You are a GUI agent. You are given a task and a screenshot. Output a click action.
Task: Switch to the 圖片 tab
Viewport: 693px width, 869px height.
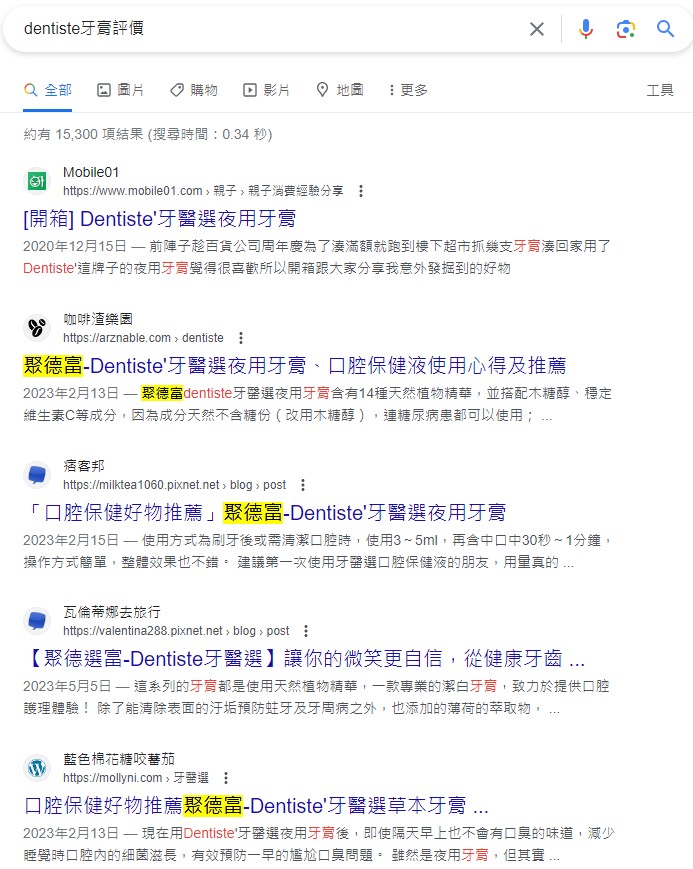120,90
